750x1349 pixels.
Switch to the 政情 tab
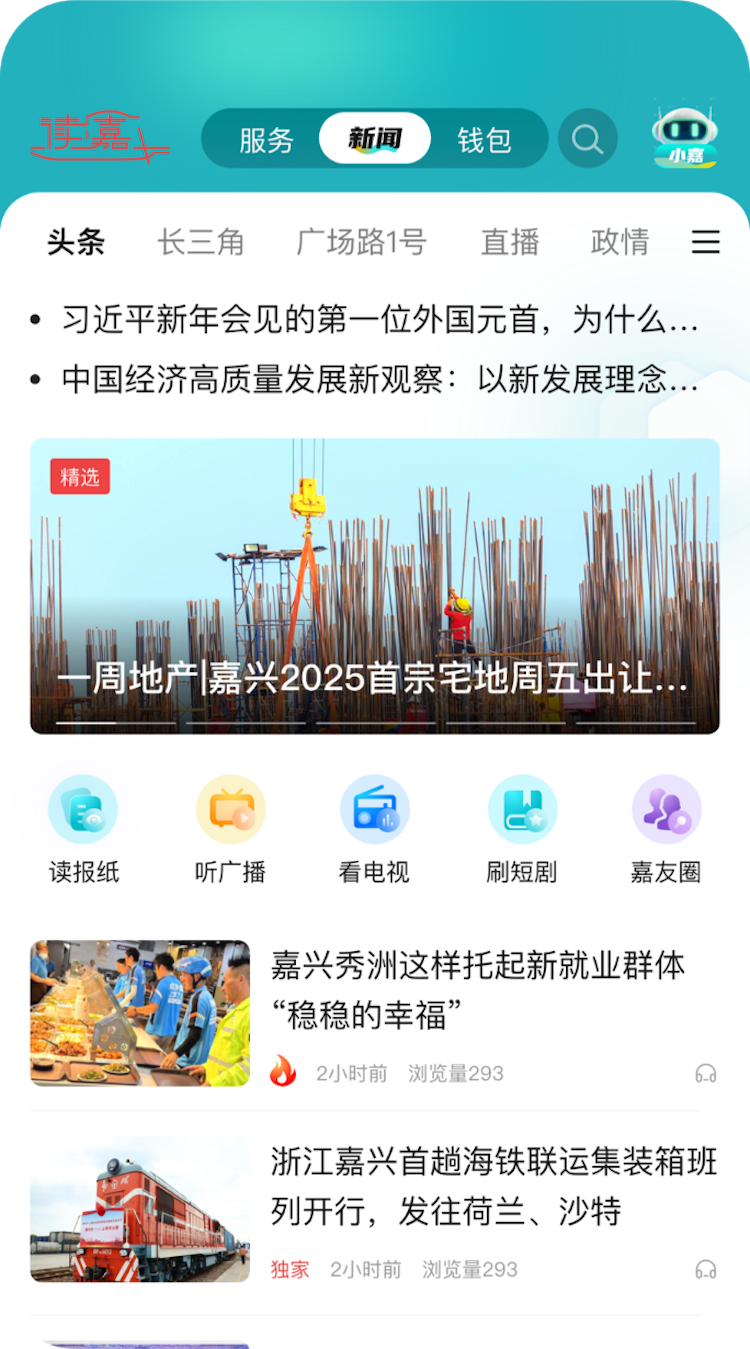tap(620, 242)
